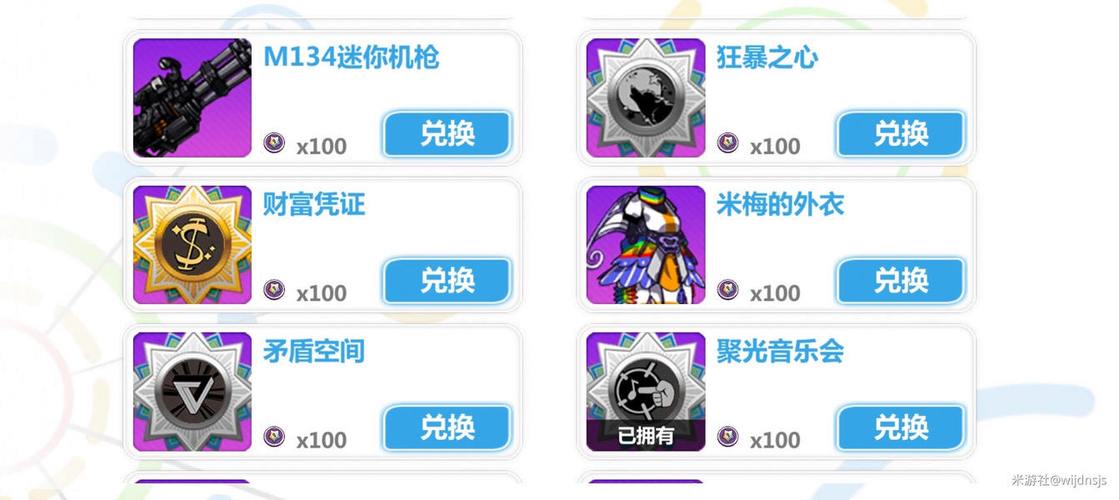View the 狂暴之心 badge icon
The width and height of the screenshot is (1119, 500).
645,98
